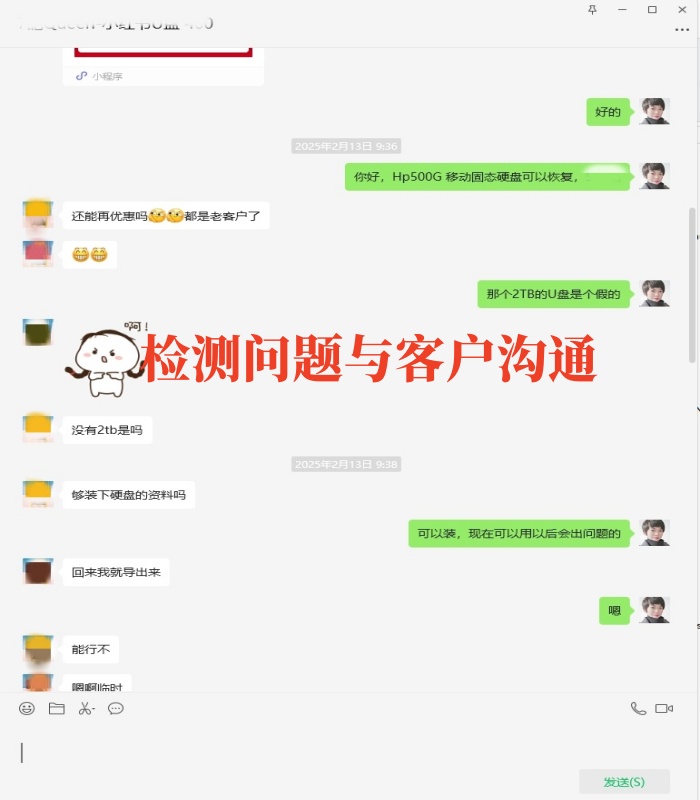
Task: Start a video call
Action: [x=664, y=708]
